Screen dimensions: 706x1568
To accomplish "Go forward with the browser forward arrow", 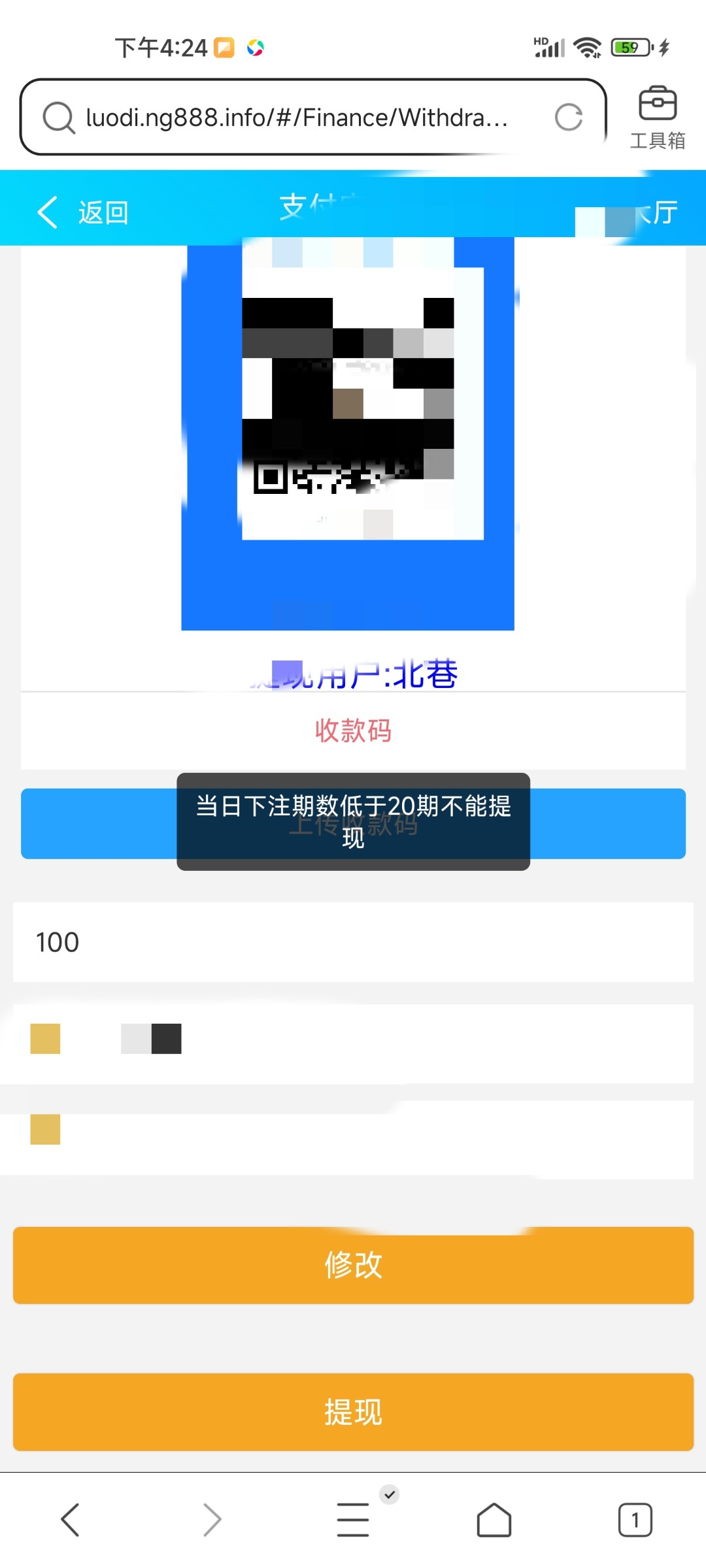I will click(x=212, y=1520).
